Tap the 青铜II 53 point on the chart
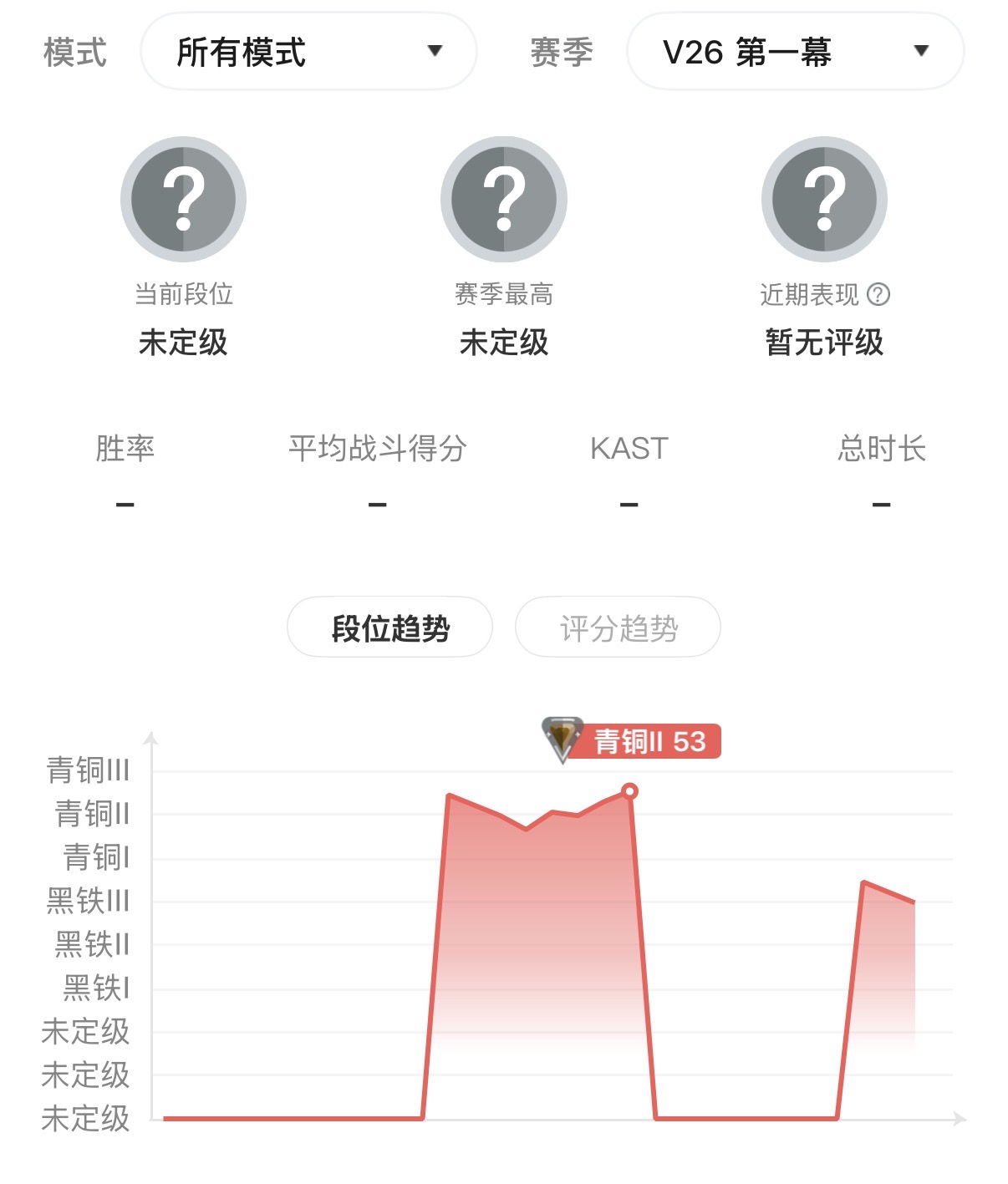The image size is (1008, 1184). pos(630,791)
